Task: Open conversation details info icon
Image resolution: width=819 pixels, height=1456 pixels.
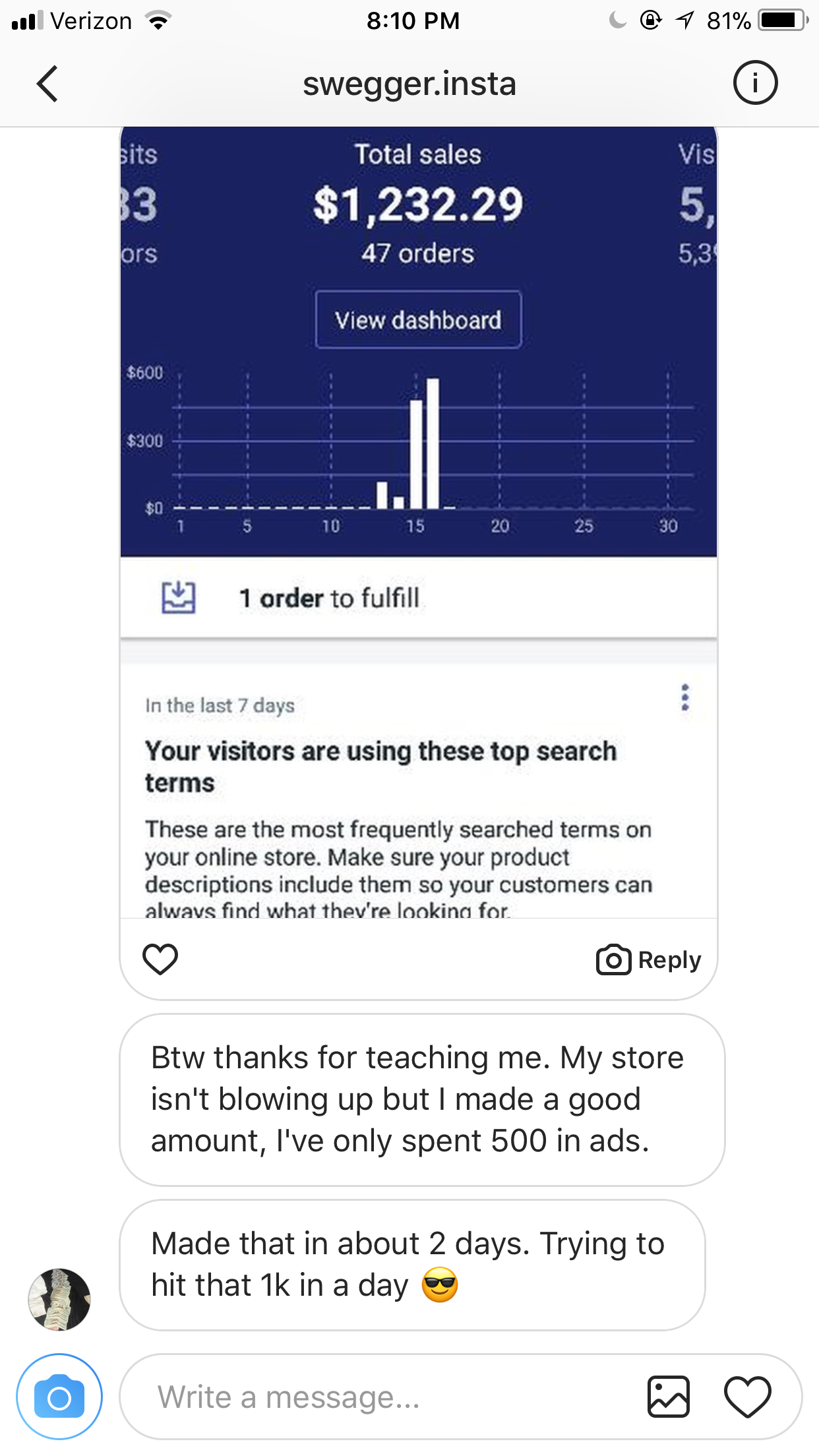Action: 755,83
